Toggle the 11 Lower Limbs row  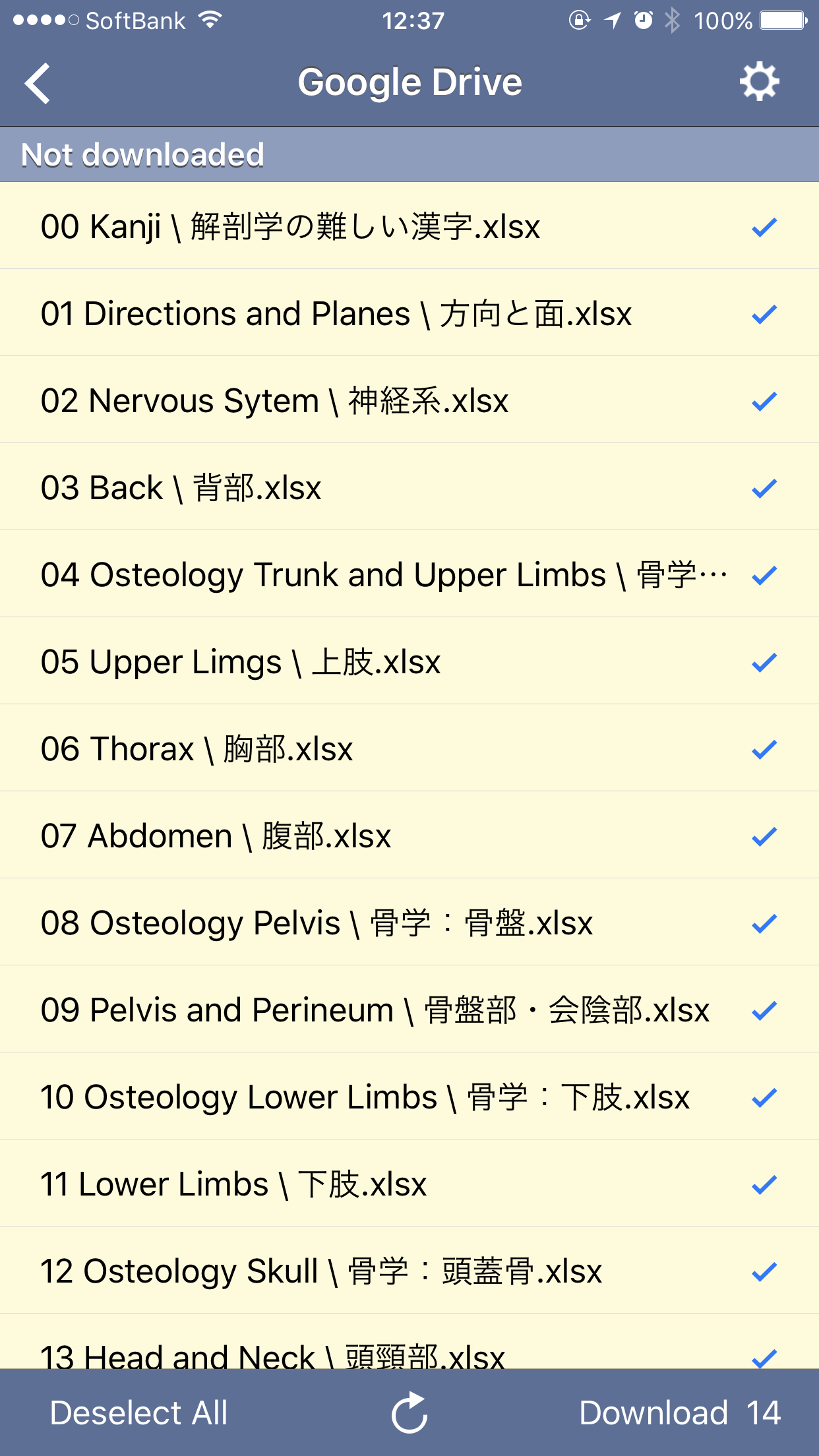pos(409,1184)
